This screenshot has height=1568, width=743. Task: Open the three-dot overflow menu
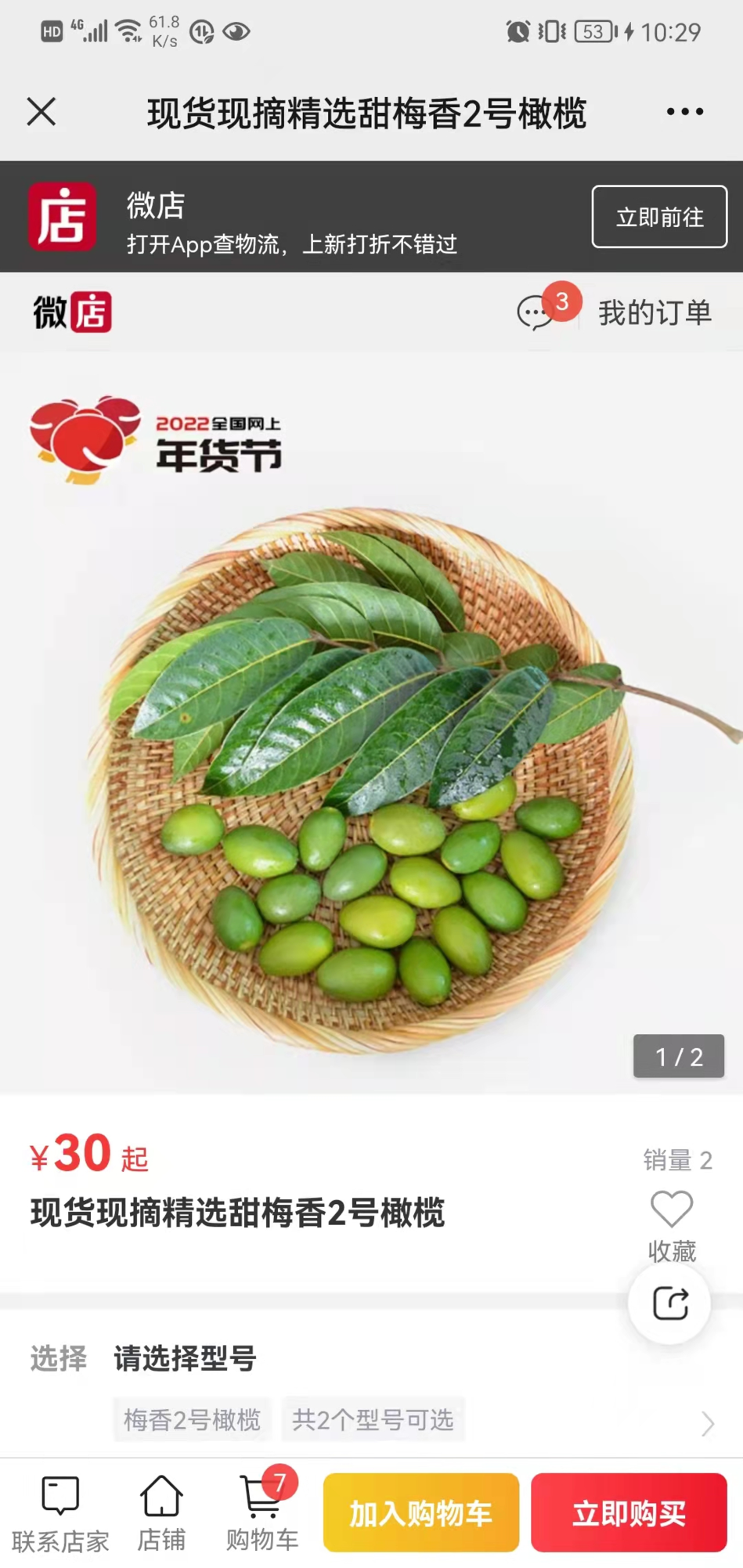tap(685, 112)
